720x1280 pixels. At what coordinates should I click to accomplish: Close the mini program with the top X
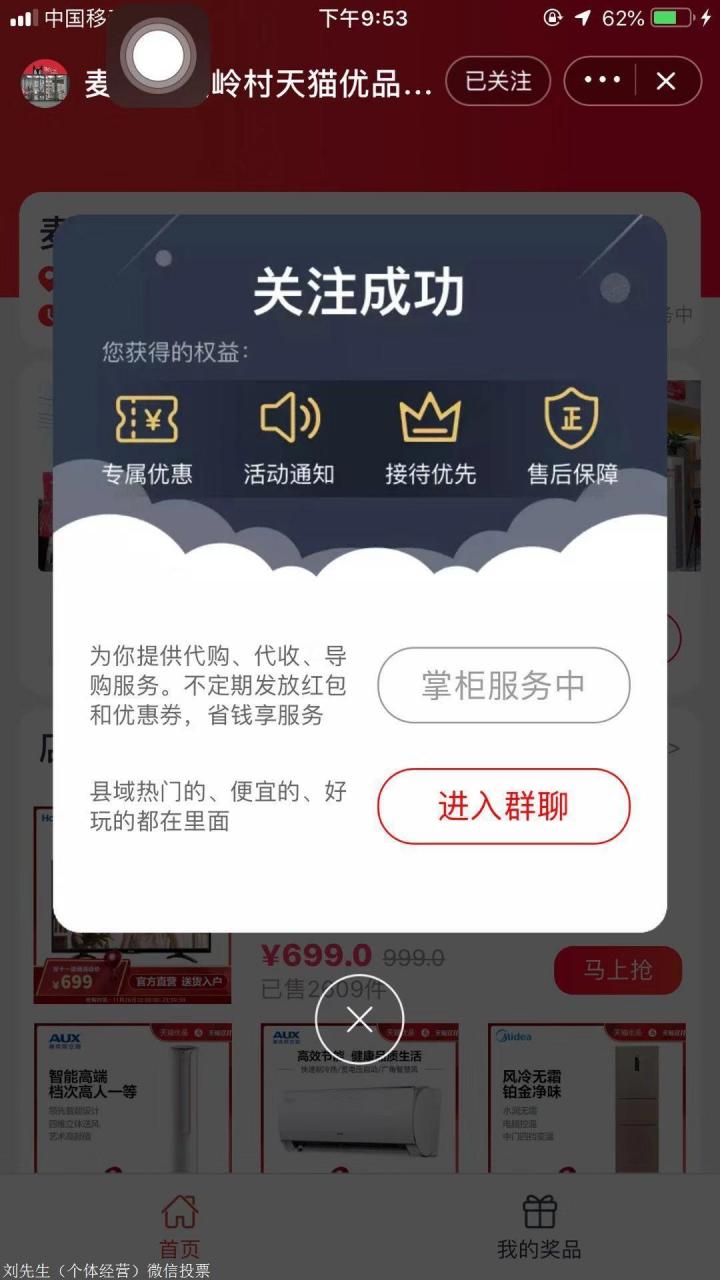666,81
